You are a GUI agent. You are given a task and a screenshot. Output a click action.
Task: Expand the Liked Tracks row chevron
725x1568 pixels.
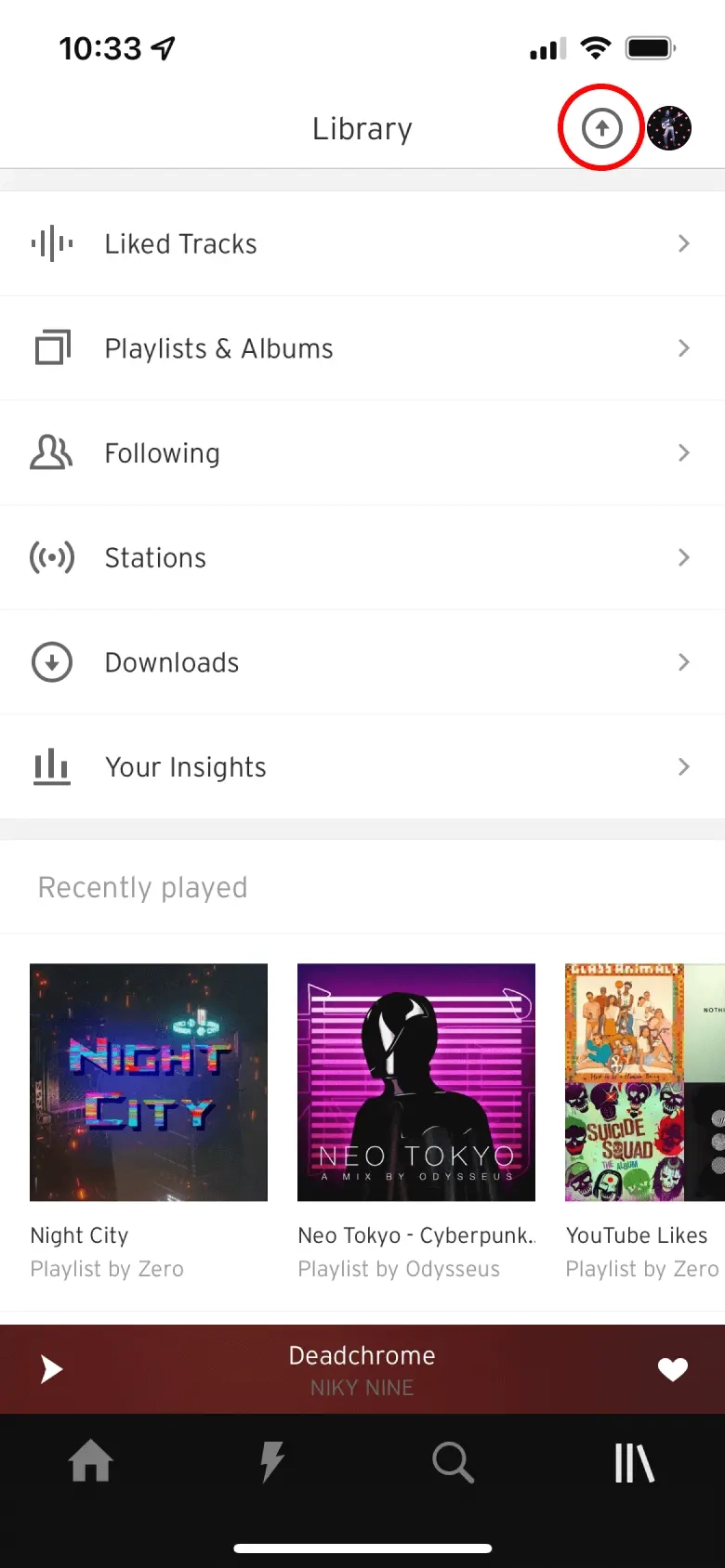684,243
